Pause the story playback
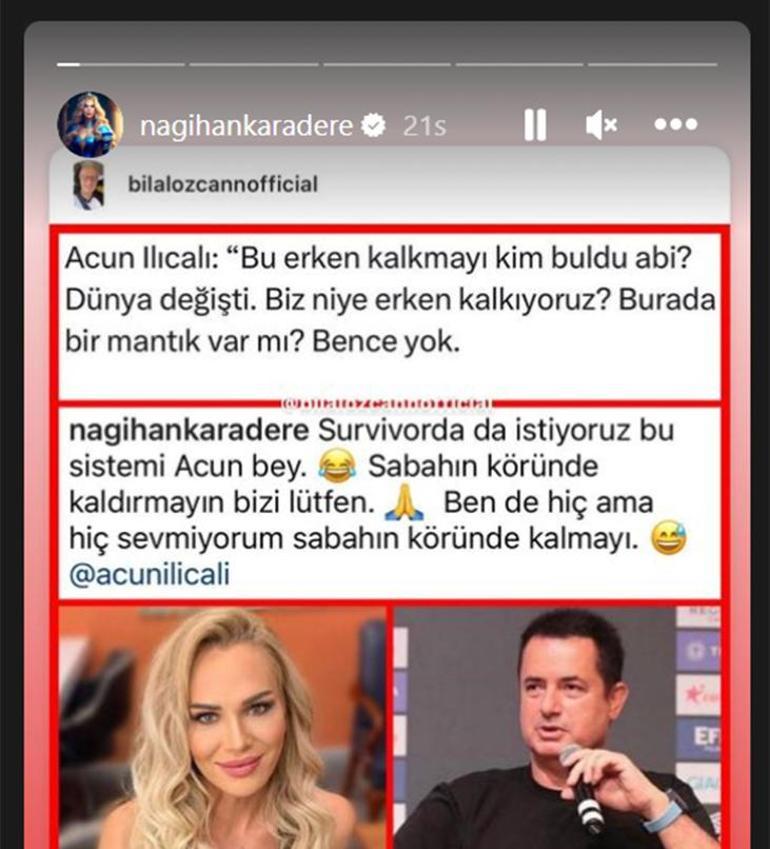This screenshot has width=770, height=849. 535,125
